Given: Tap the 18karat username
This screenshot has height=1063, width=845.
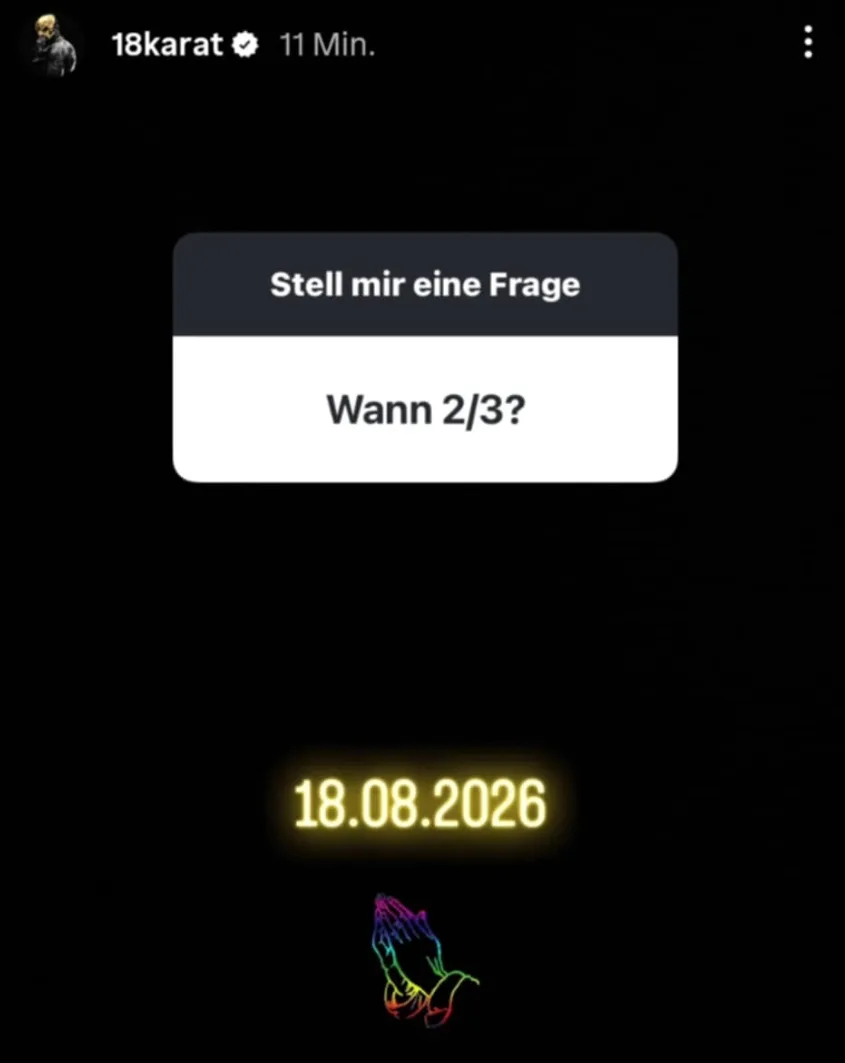Looking at the screenshot, I should pyautogui.click(x=166, y=45).
